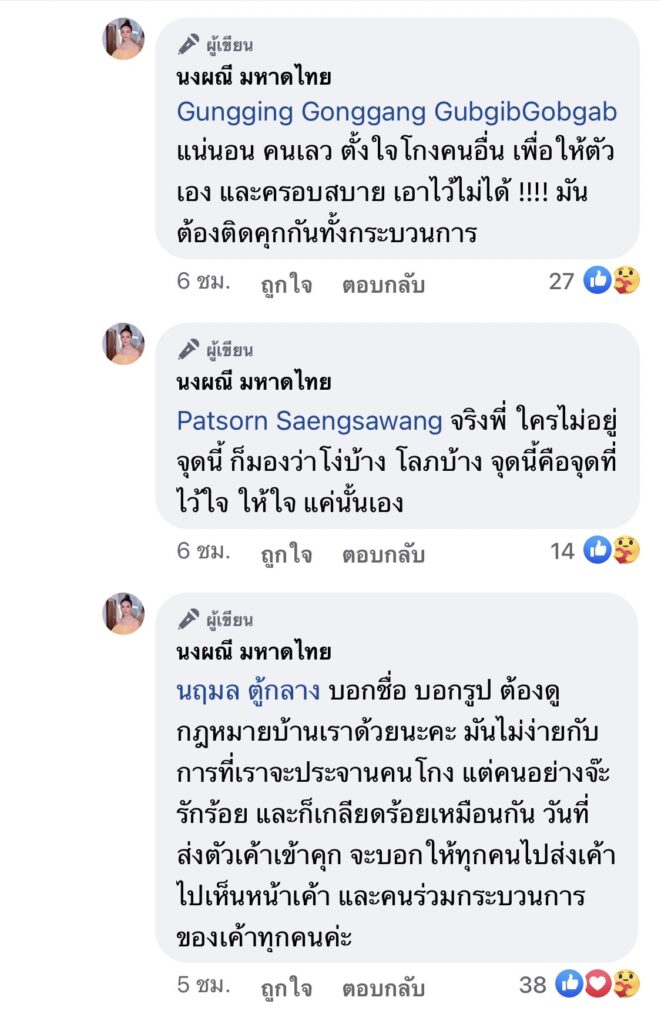Reply to the comment mentioning Patsorn Saengsawang

(x=383, y=553)
